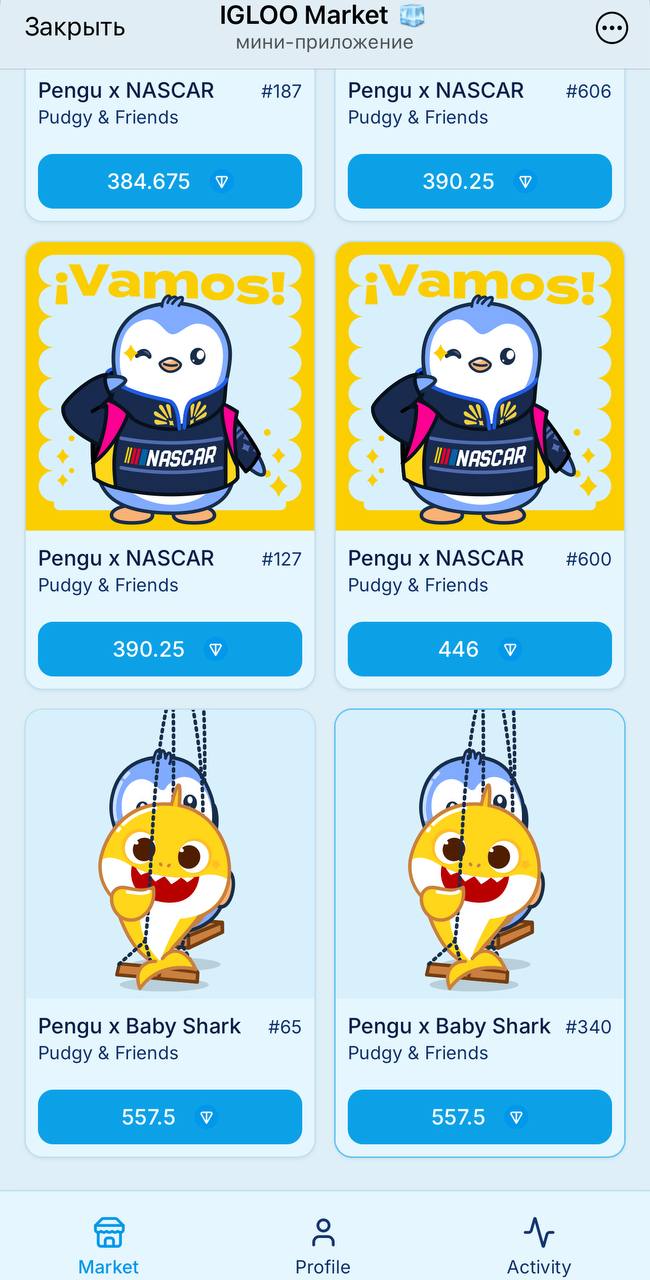Go to the Profile tab
650x1280 pixels.
coord(323,1245)
